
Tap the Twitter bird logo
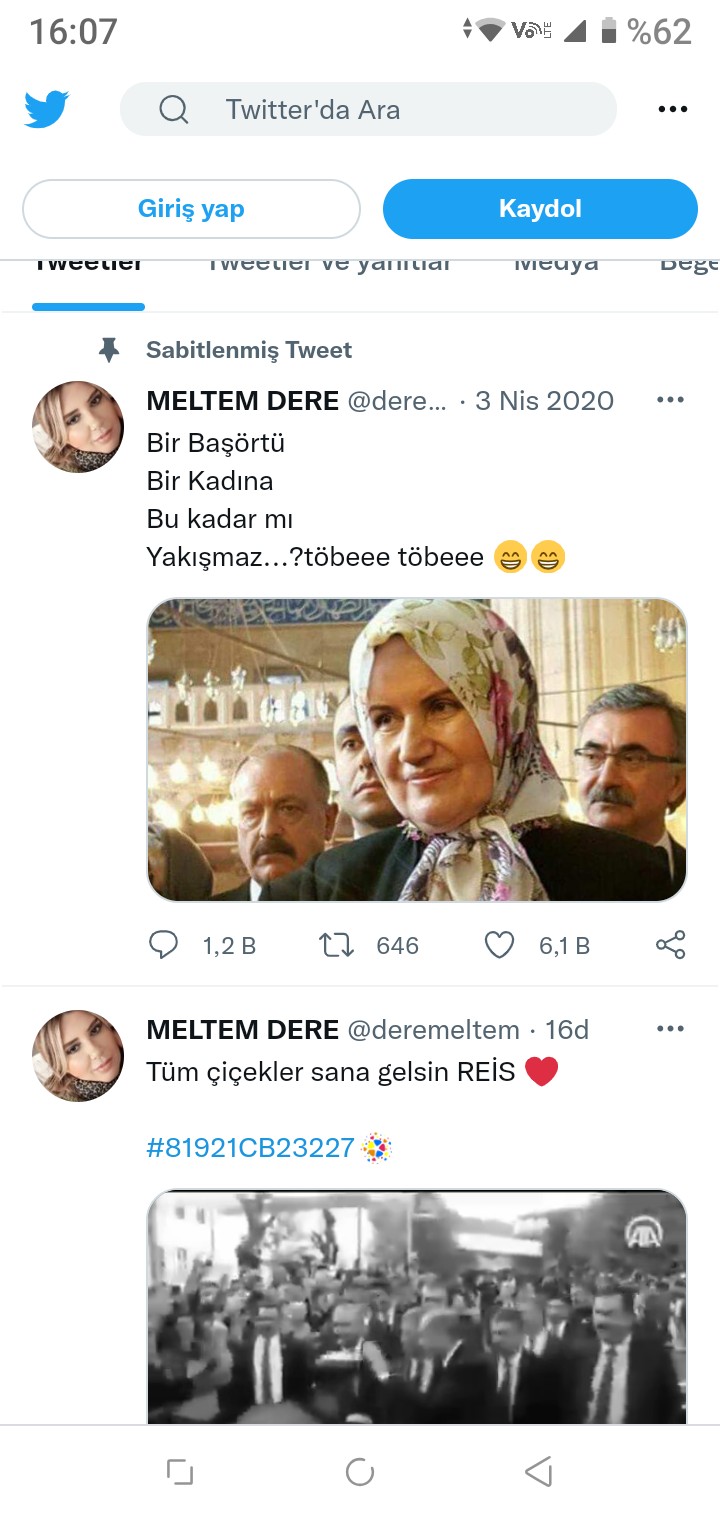pyautogui.click(x=46, y=109)
